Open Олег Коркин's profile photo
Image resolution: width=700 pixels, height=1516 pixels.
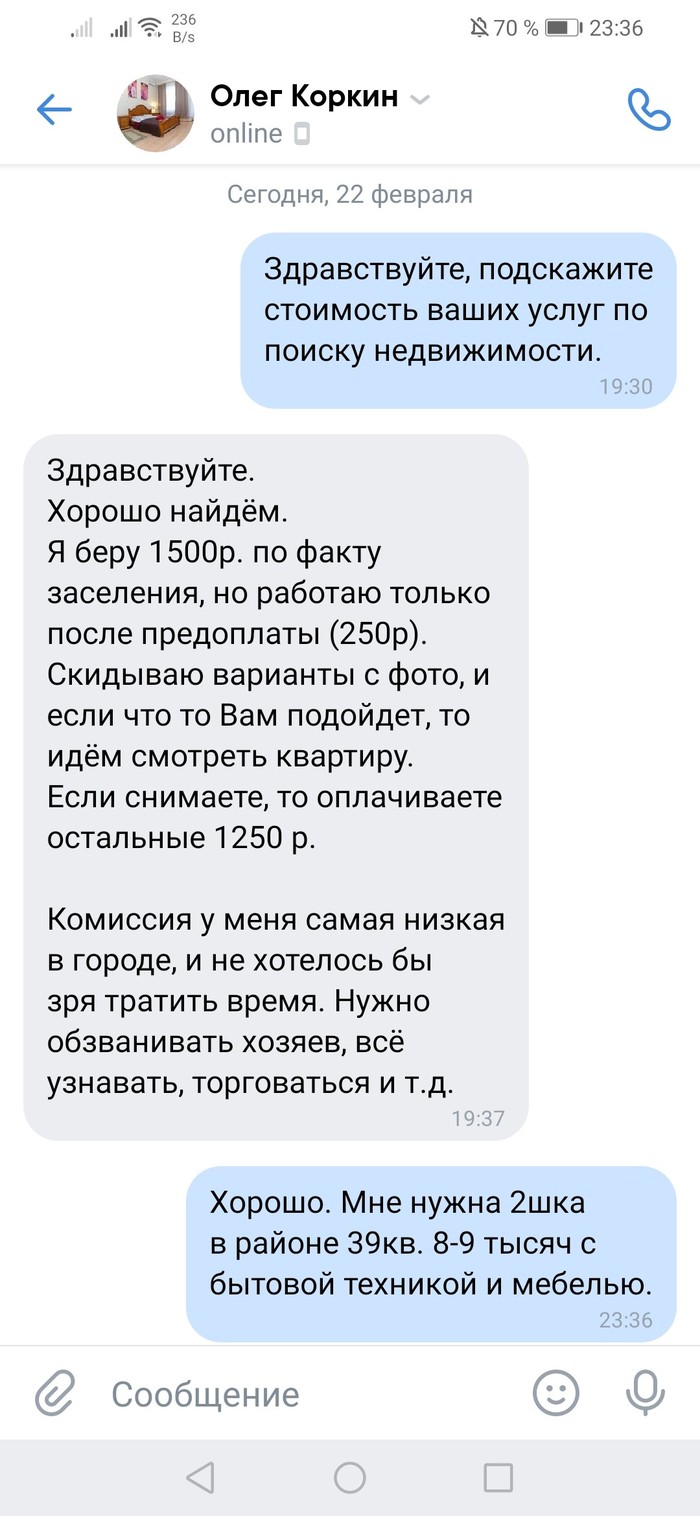tap(155, 112)
